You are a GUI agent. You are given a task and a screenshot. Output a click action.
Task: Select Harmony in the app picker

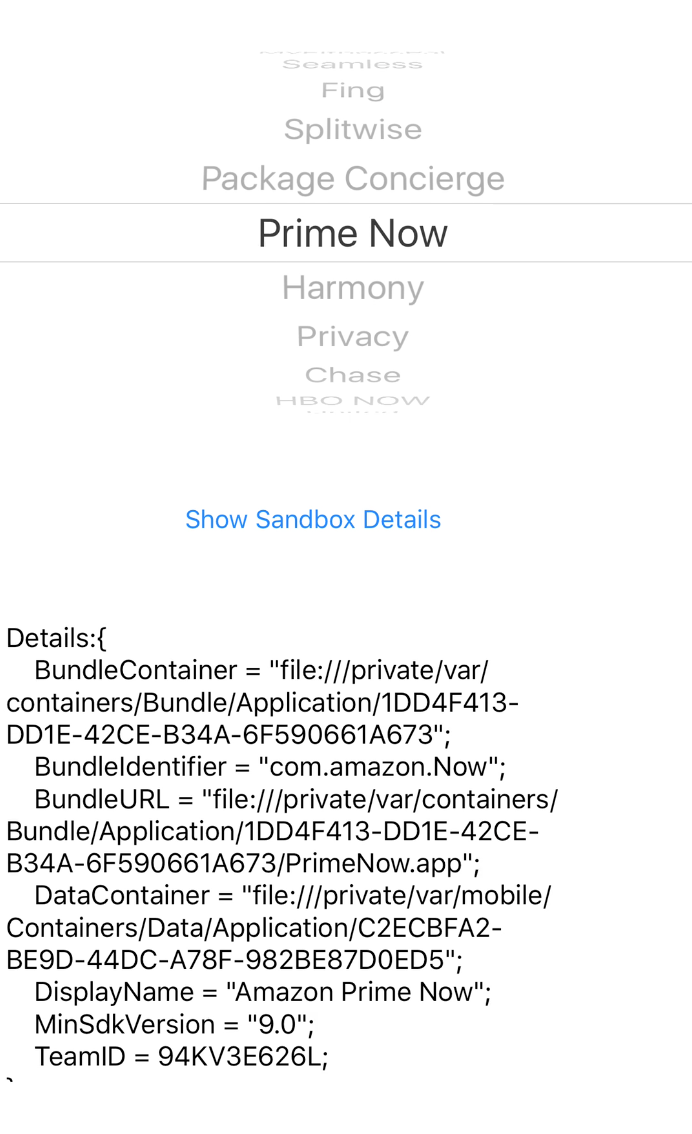(x=353, y=288)
